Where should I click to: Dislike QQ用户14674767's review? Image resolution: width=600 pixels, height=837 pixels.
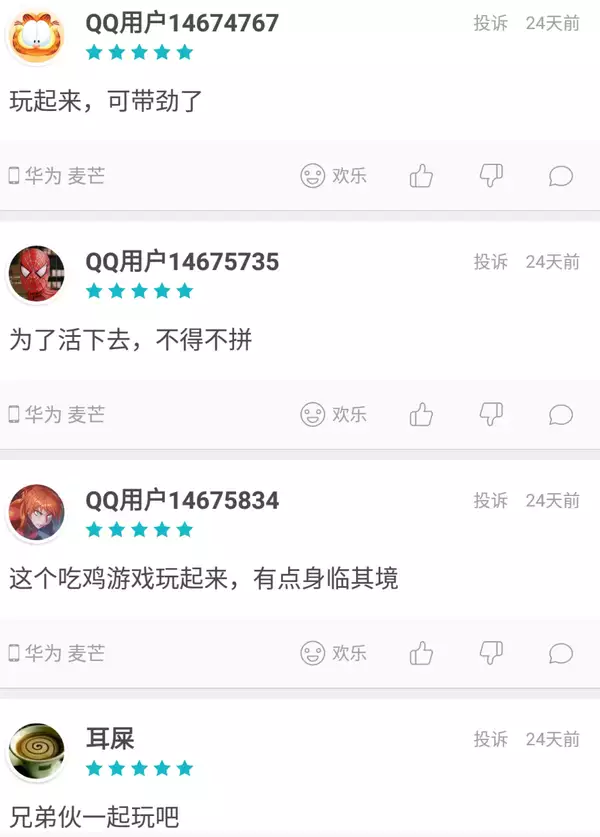(491, 176)
